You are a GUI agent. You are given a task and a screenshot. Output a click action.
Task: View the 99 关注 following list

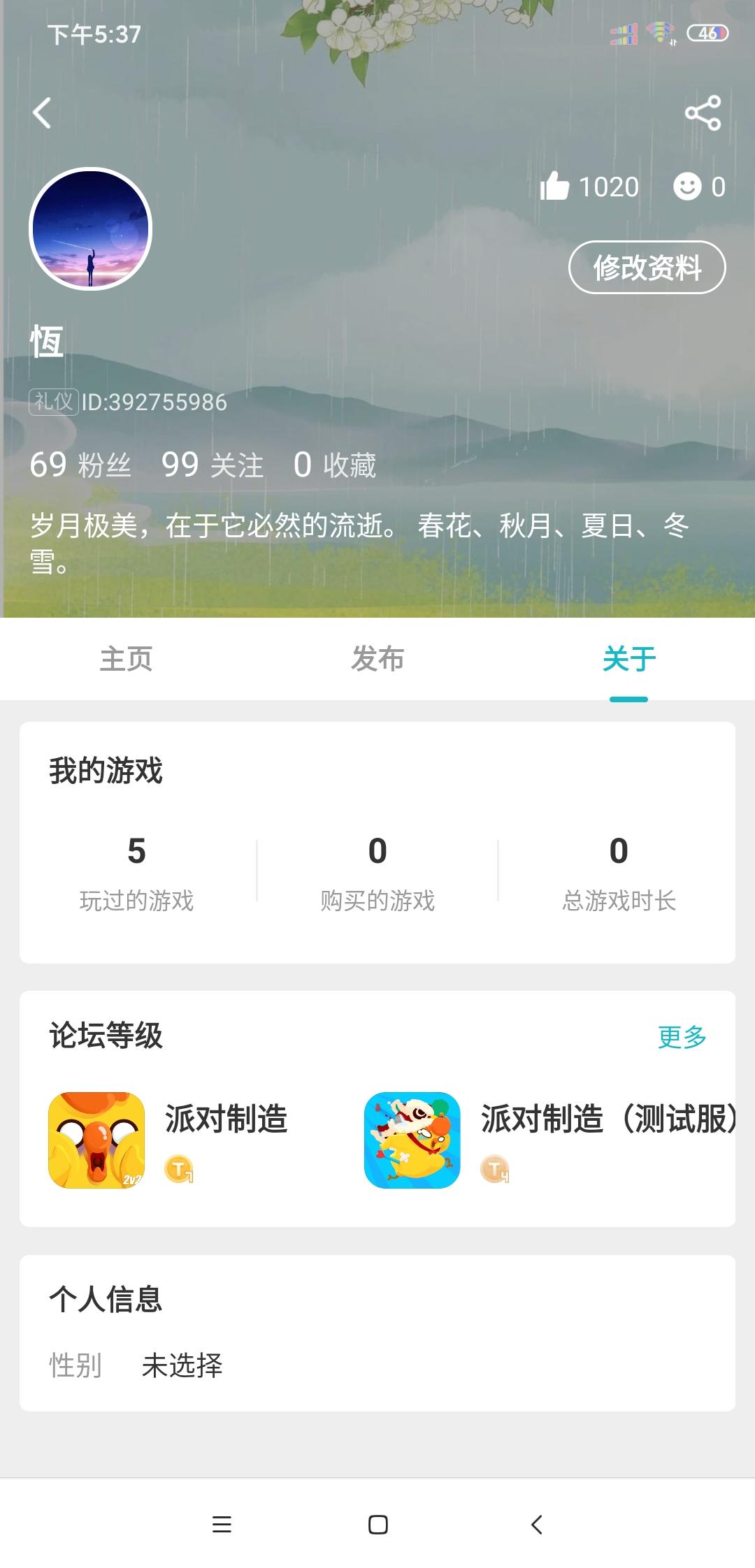click(x=213, y=465)
